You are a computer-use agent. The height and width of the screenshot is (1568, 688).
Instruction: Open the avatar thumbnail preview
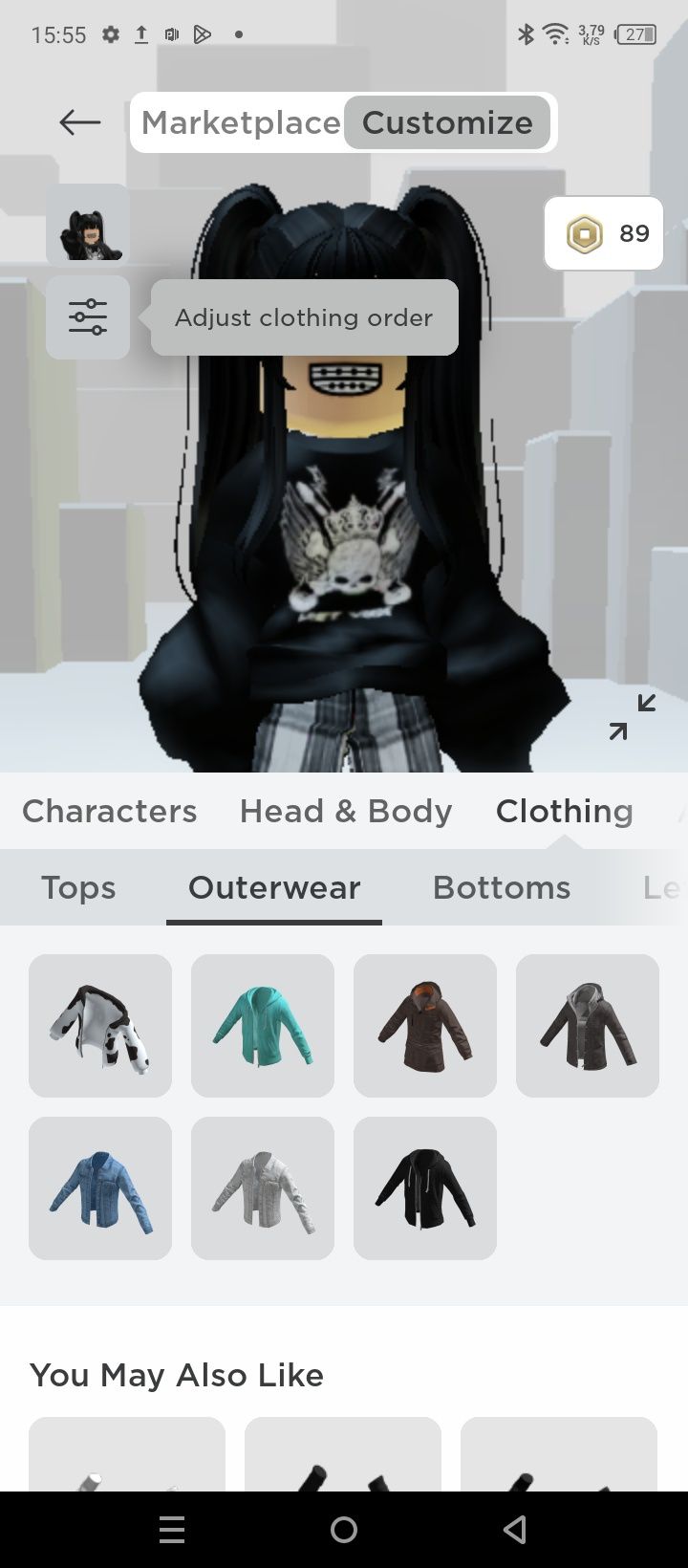coord(88,226)
